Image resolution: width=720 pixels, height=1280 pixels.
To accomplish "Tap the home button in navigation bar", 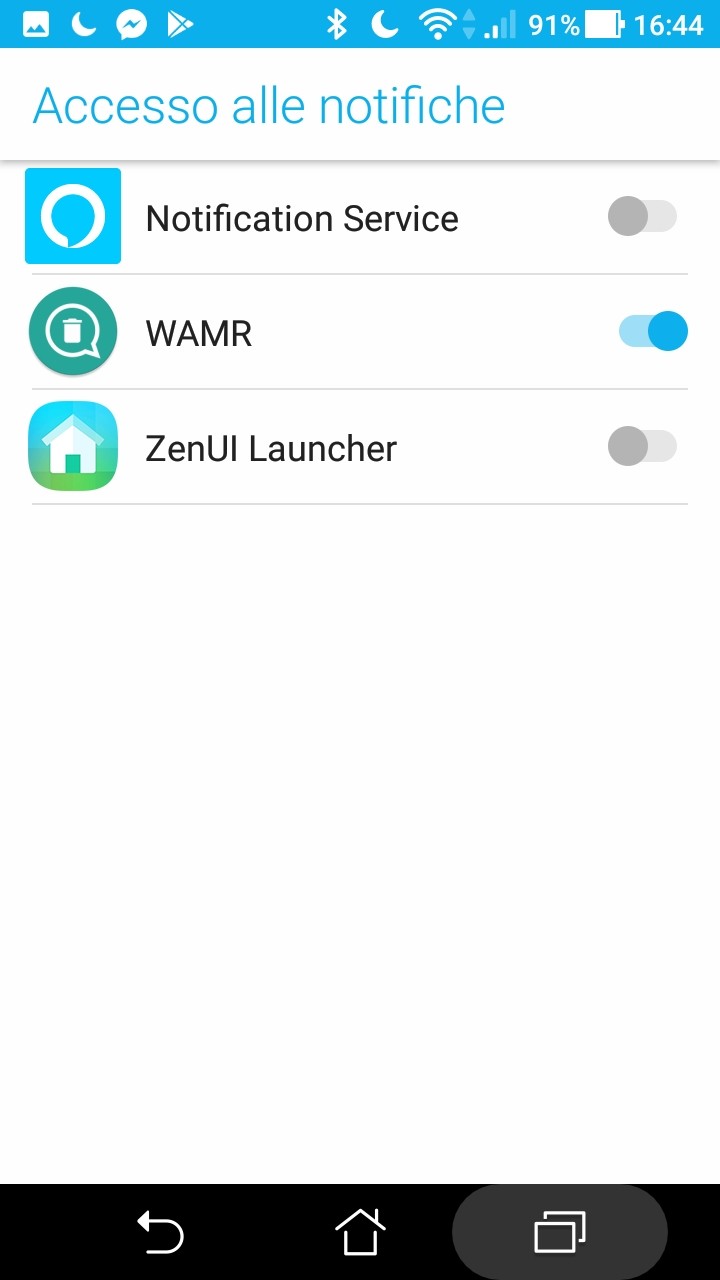I will tap(360, 1231).
